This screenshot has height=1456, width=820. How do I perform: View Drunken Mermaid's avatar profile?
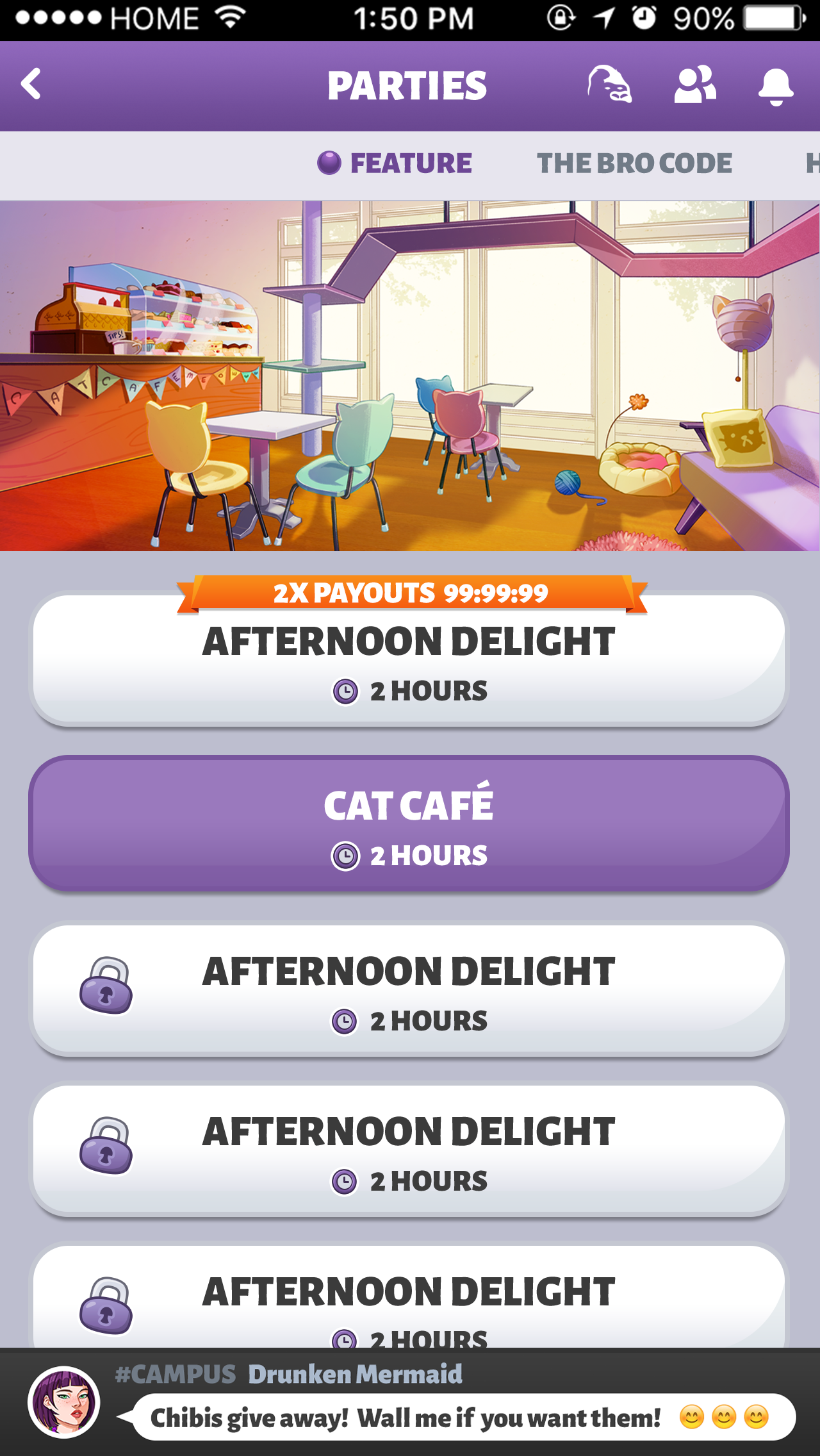coord(63,1402)
